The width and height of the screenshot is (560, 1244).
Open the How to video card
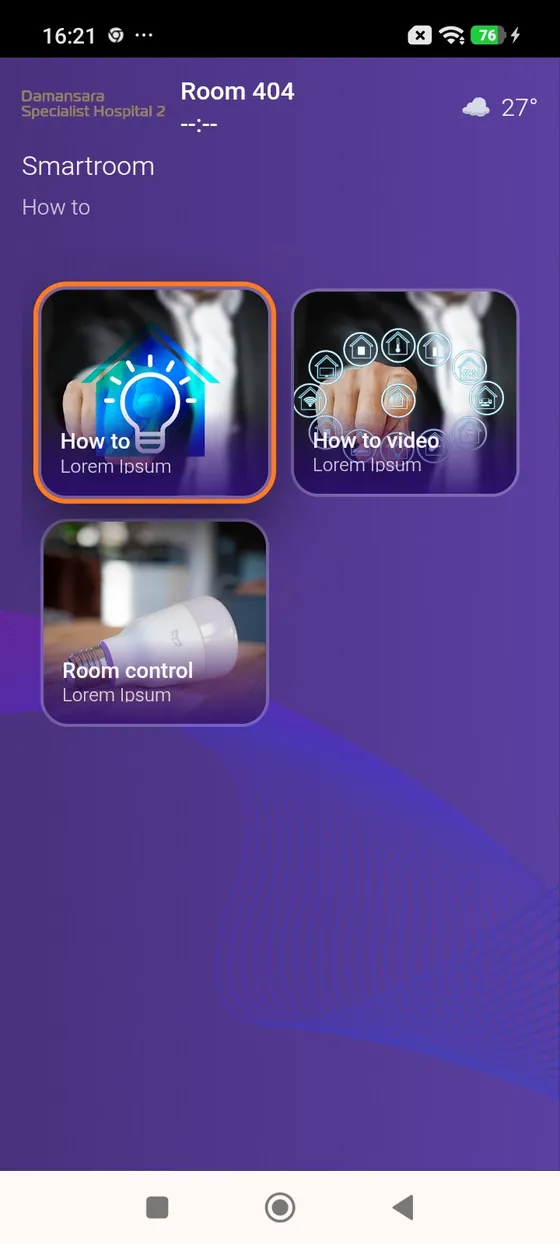(405, 392)
